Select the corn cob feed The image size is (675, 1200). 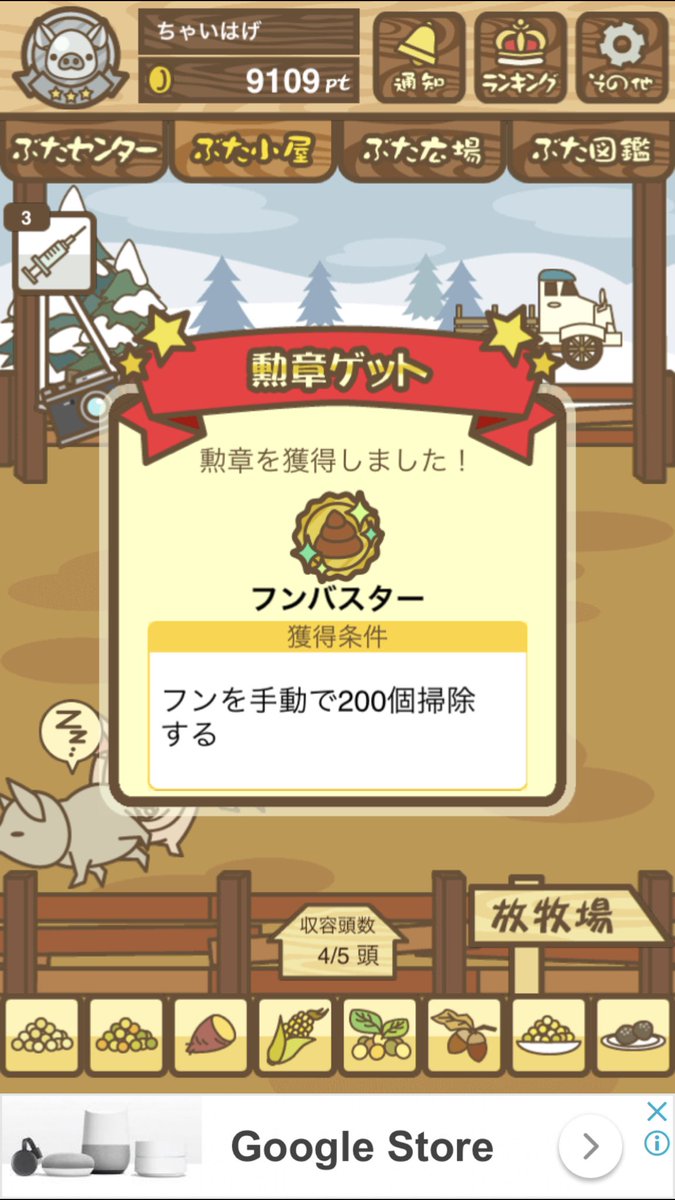coord(295,1034)
